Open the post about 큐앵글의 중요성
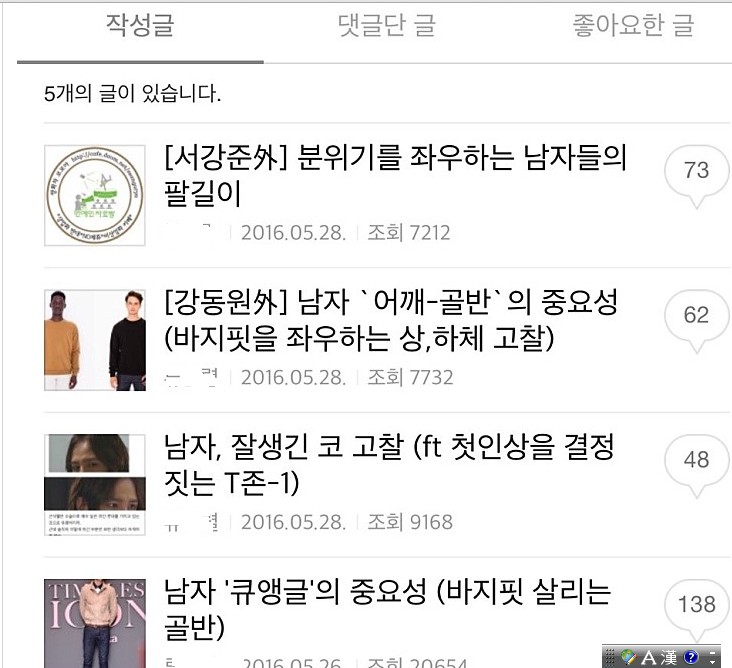 click(388, 608)
